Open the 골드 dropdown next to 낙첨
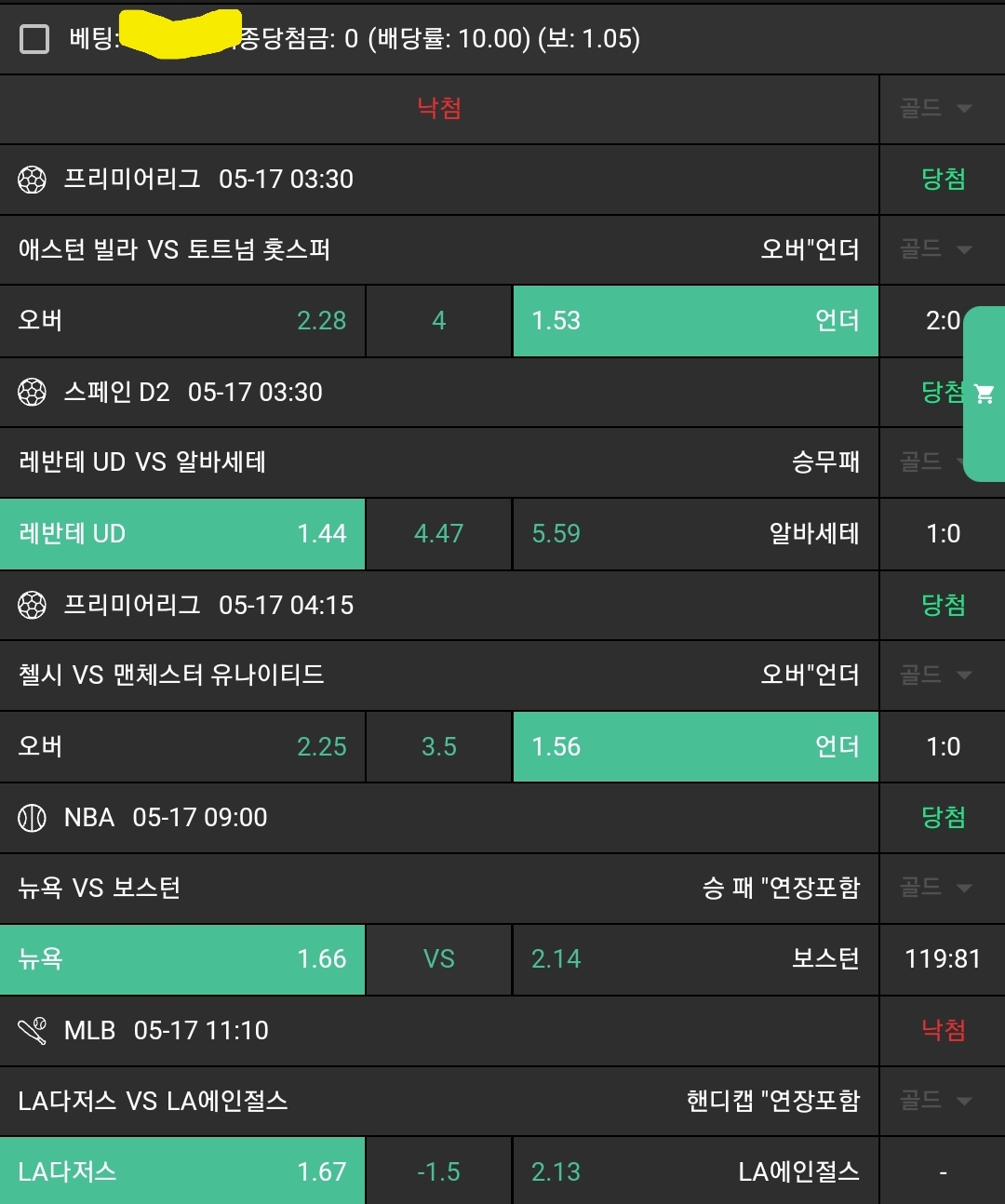1005x1204 pixels. [935, 109]
